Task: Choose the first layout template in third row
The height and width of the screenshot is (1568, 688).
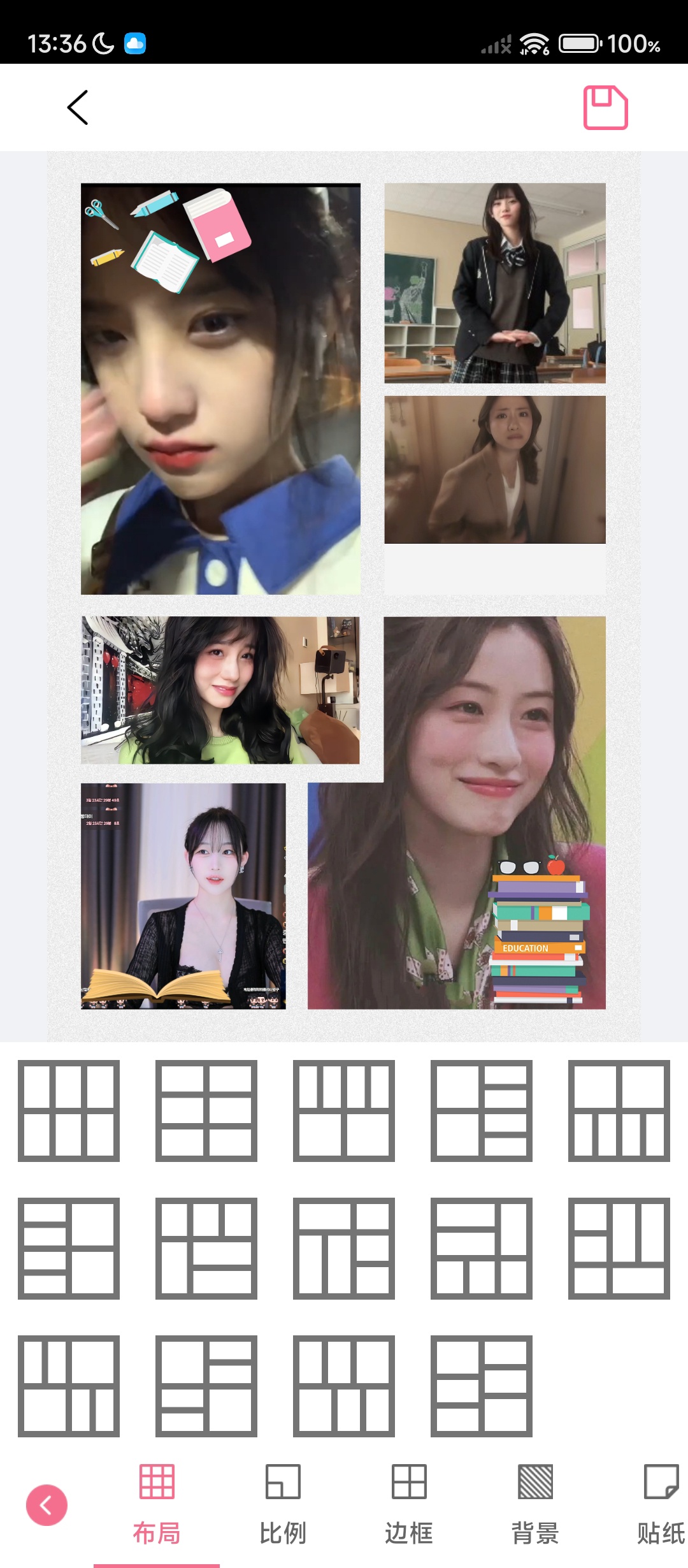Action: [69, 1386]
